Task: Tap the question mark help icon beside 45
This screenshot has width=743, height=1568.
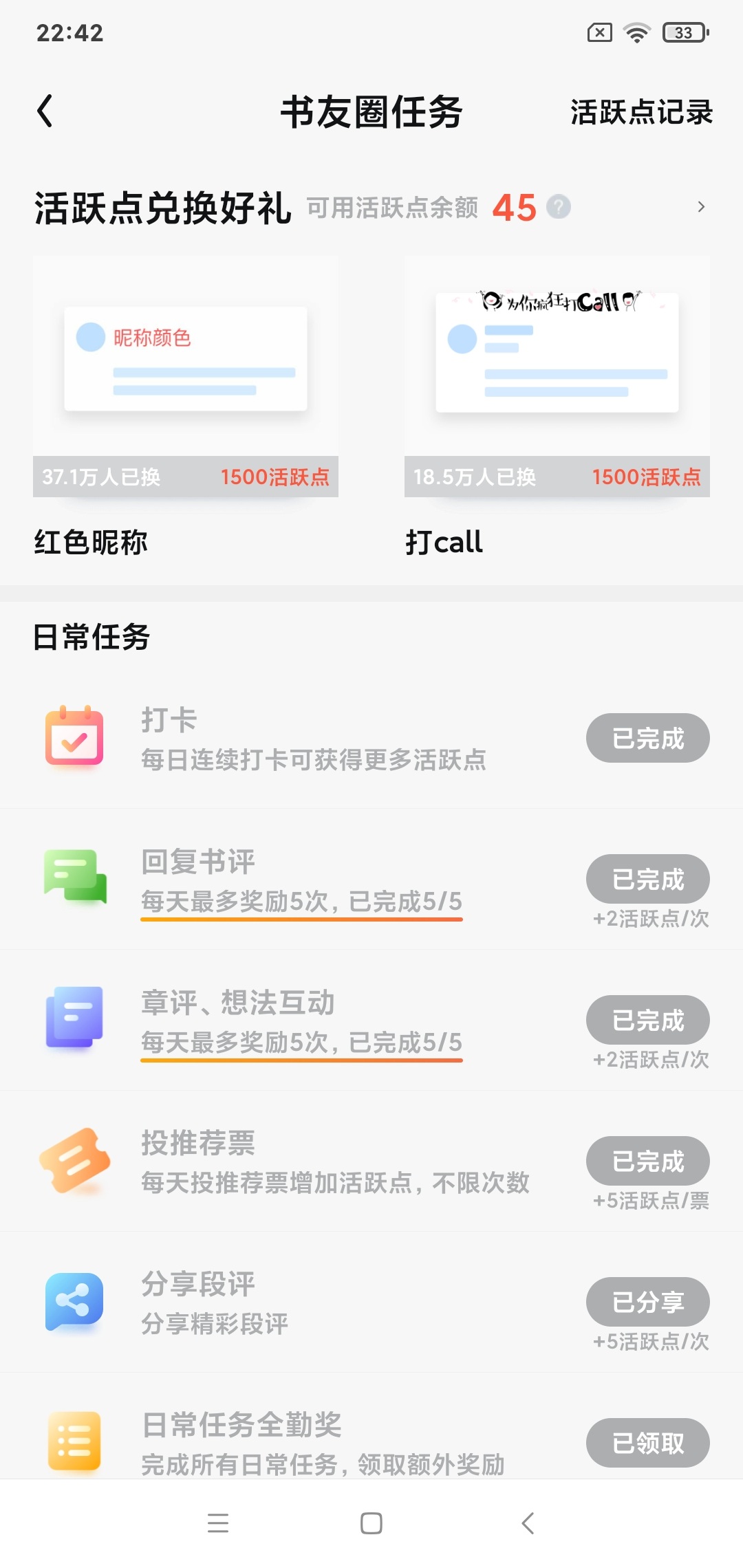Action: point(559,207)
